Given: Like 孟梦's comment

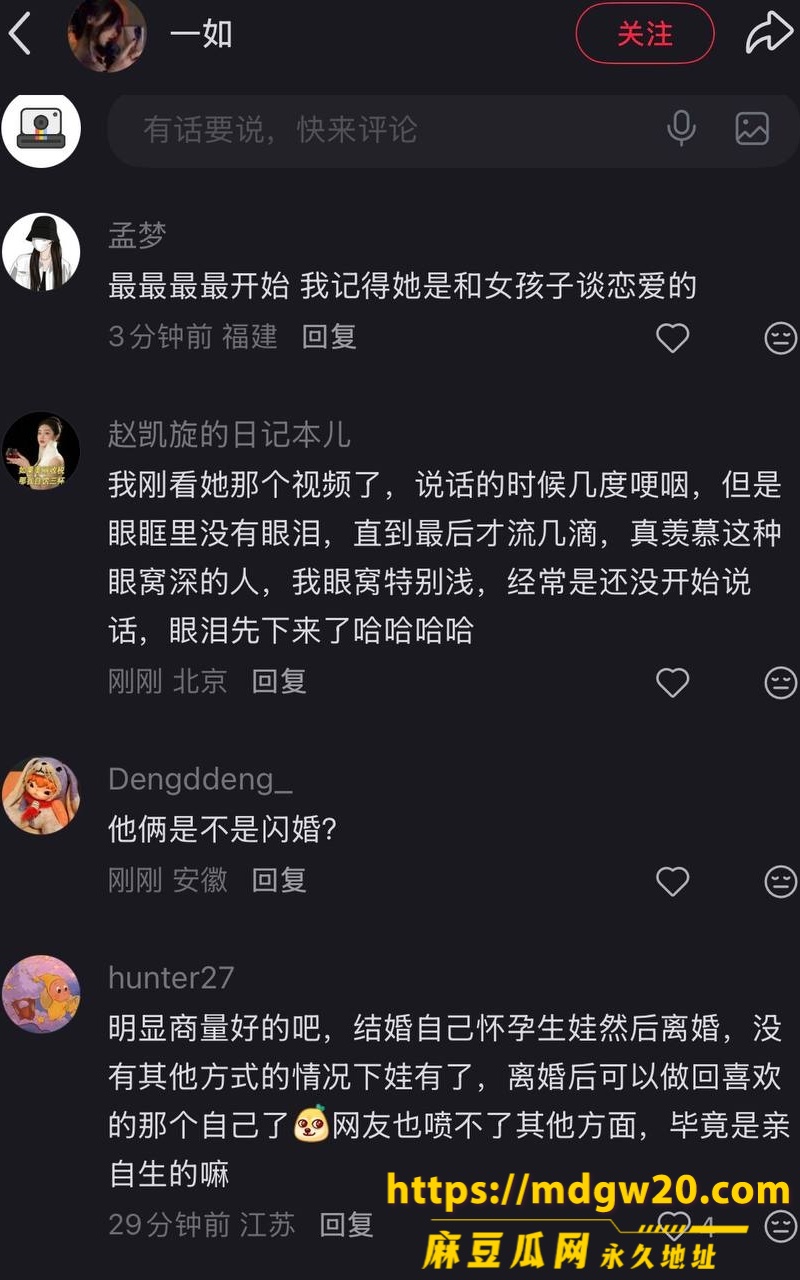Looking at the screenshot, I should 672,338.
